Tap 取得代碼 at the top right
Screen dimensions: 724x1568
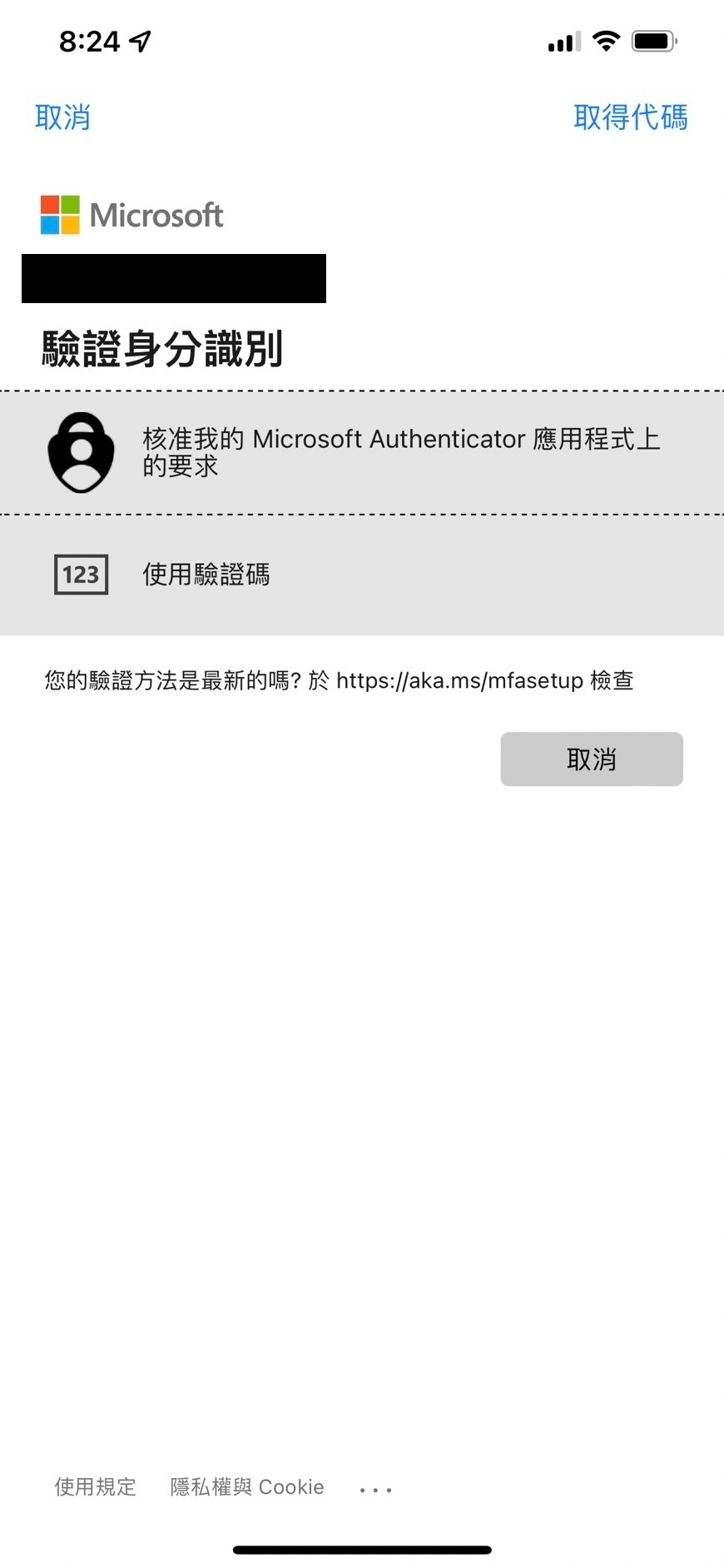(x=630, y=117)
